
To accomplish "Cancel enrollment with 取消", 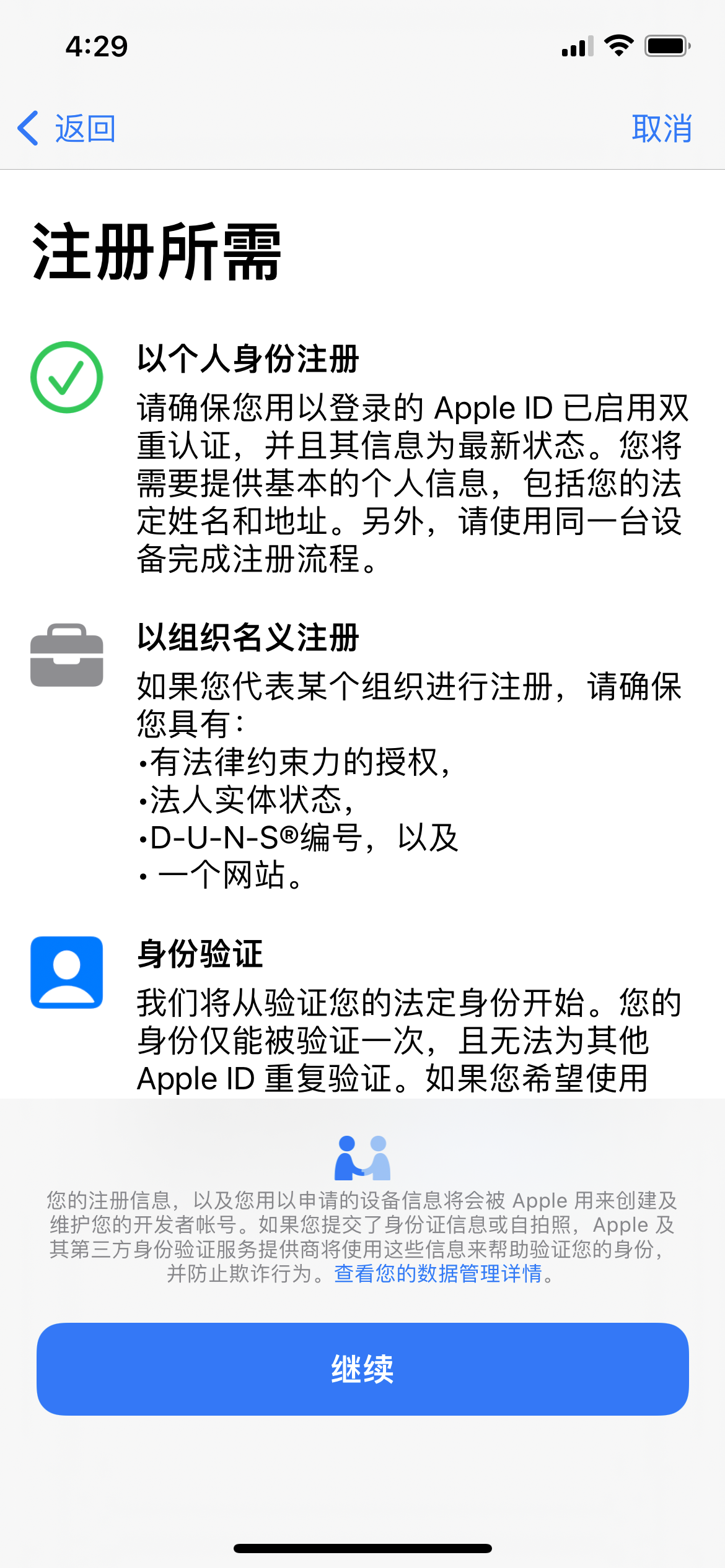I will pyautogui.click(x=662, y=129).
